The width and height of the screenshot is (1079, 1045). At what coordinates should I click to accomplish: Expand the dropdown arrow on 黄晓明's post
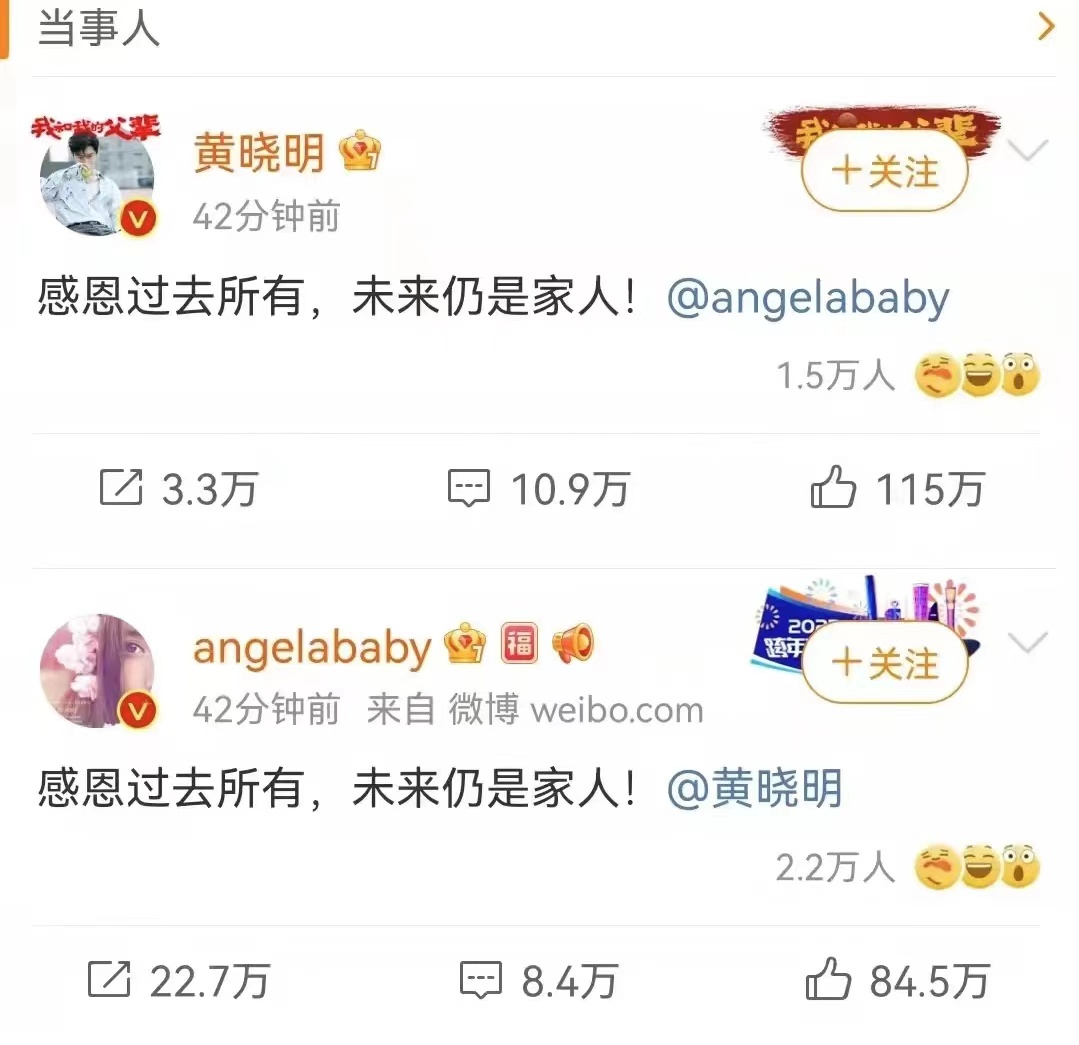pyautogui.click(x=1029, y=152)
